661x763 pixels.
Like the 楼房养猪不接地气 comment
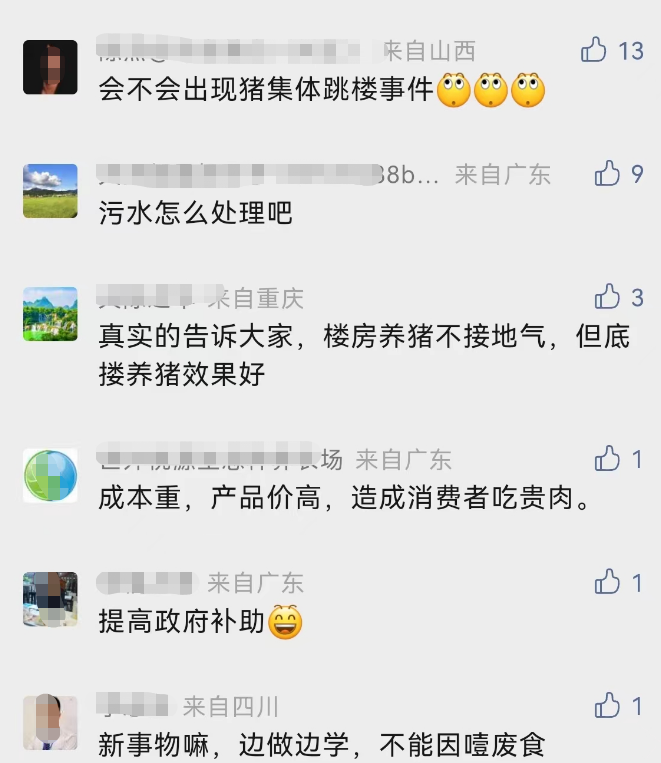(608, 297)
